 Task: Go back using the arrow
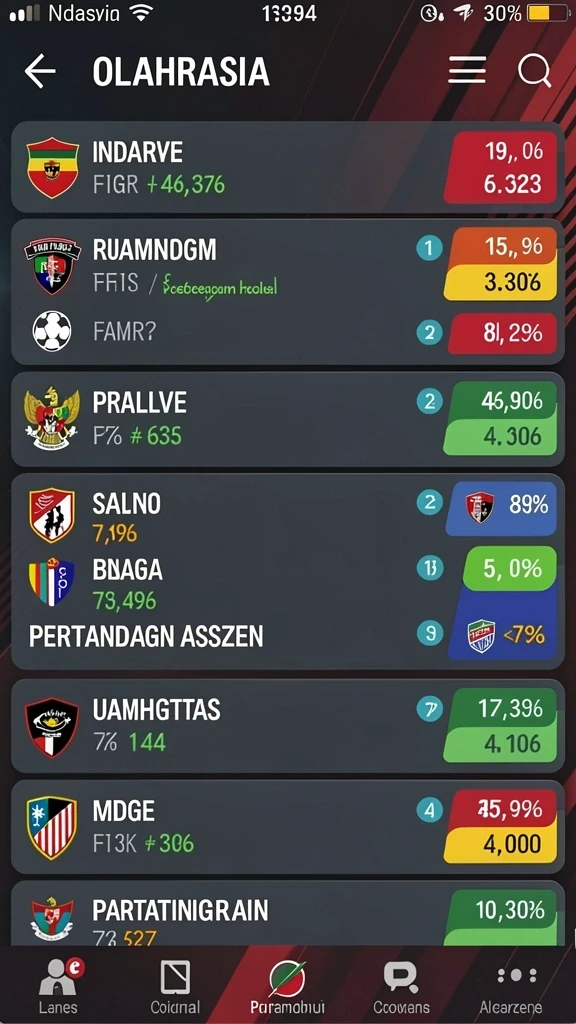coord(40,71)
